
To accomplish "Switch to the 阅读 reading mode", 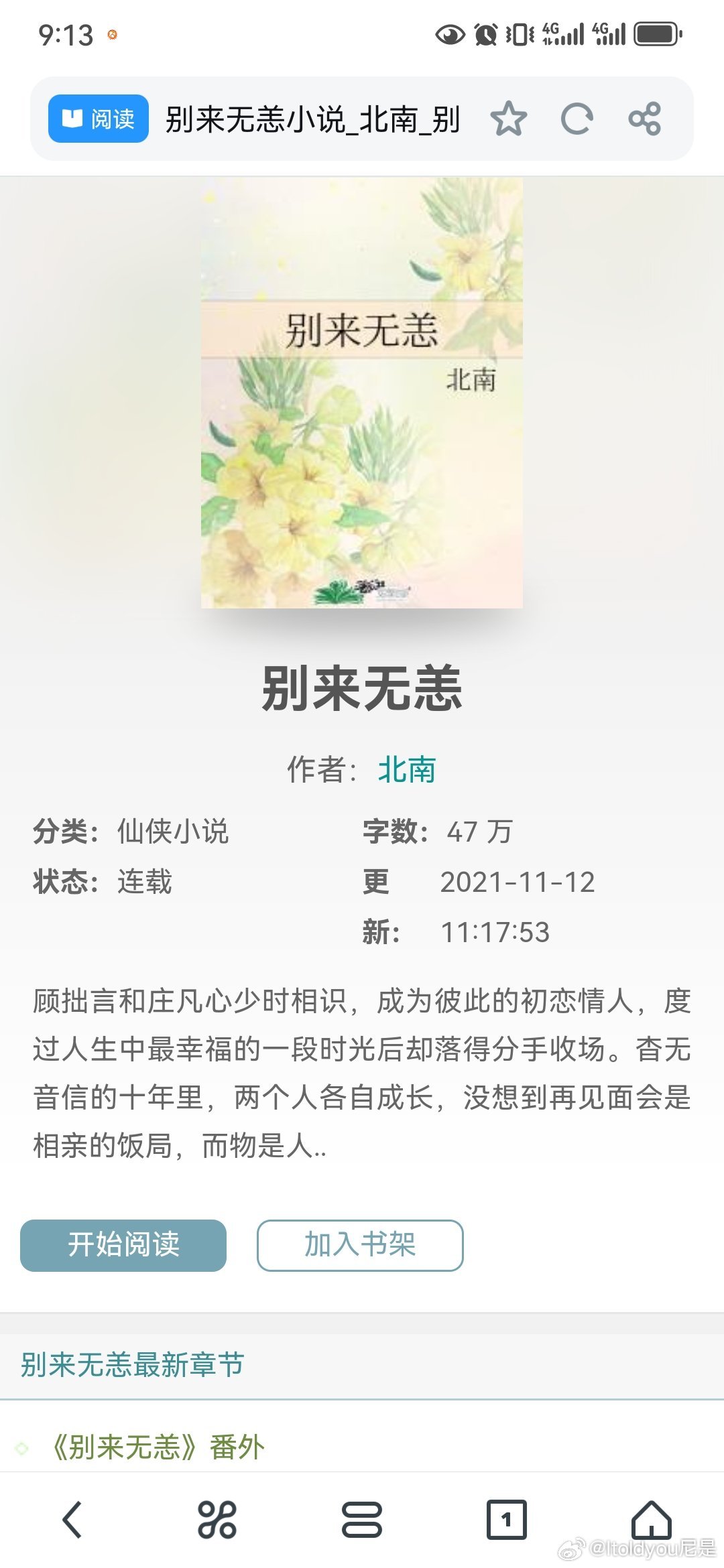I will click(x=98, y=119).
